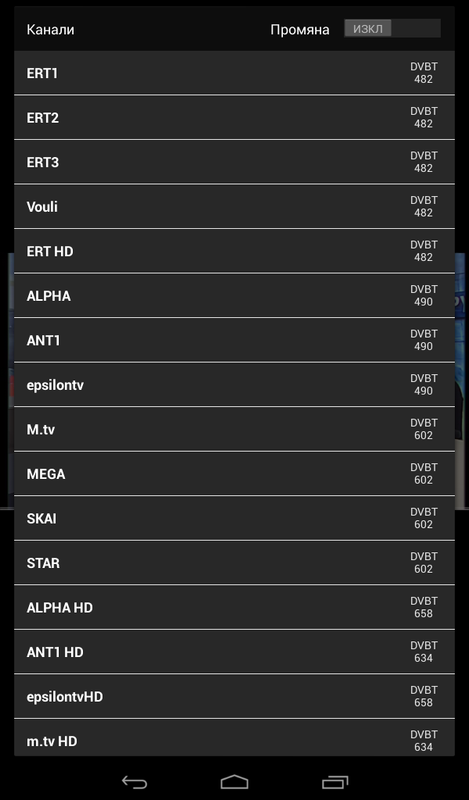Screen dimensions: 469x800
Task: Toggle the Промяна switch on
Action: [x=392, y=29]
